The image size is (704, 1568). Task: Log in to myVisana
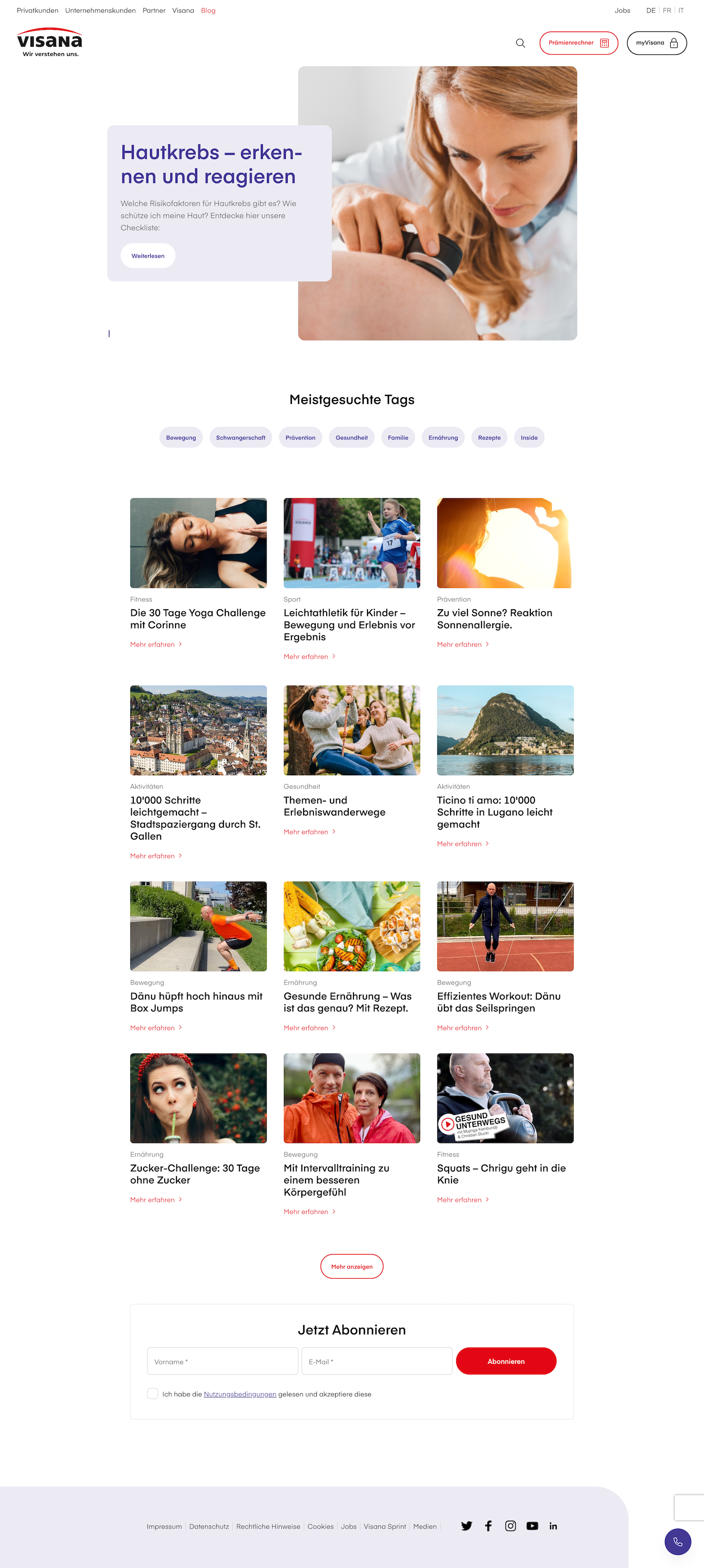pos(656,43)
